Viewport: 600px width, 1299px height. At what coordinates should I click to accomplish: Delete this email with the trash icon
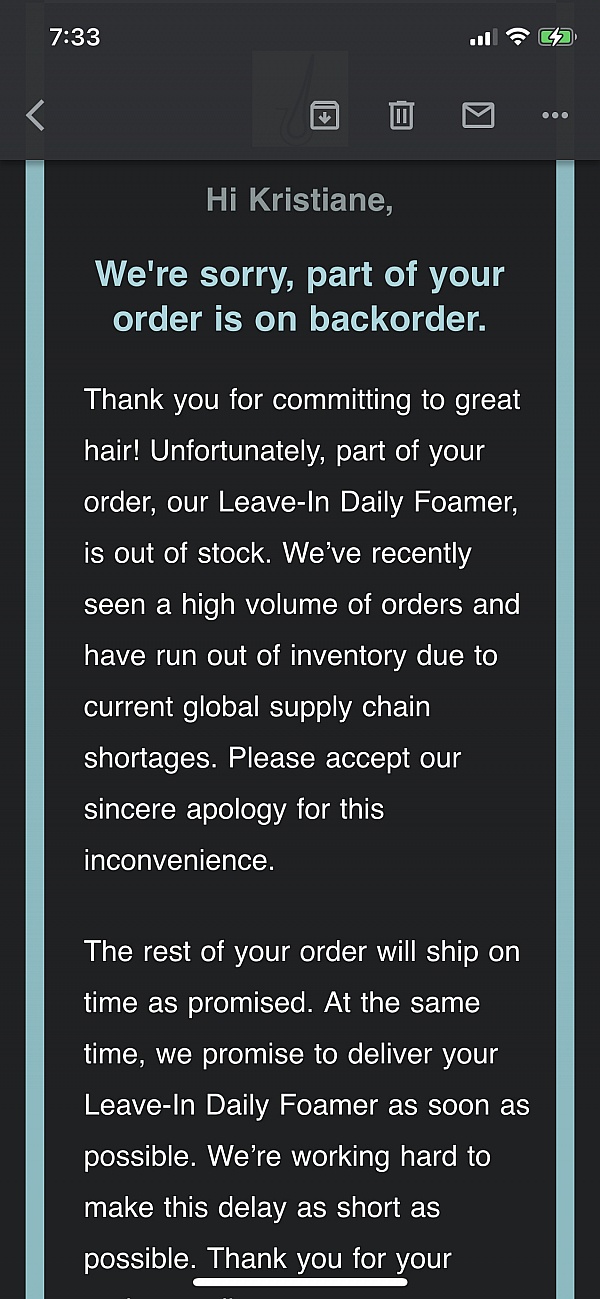(401, 116)
